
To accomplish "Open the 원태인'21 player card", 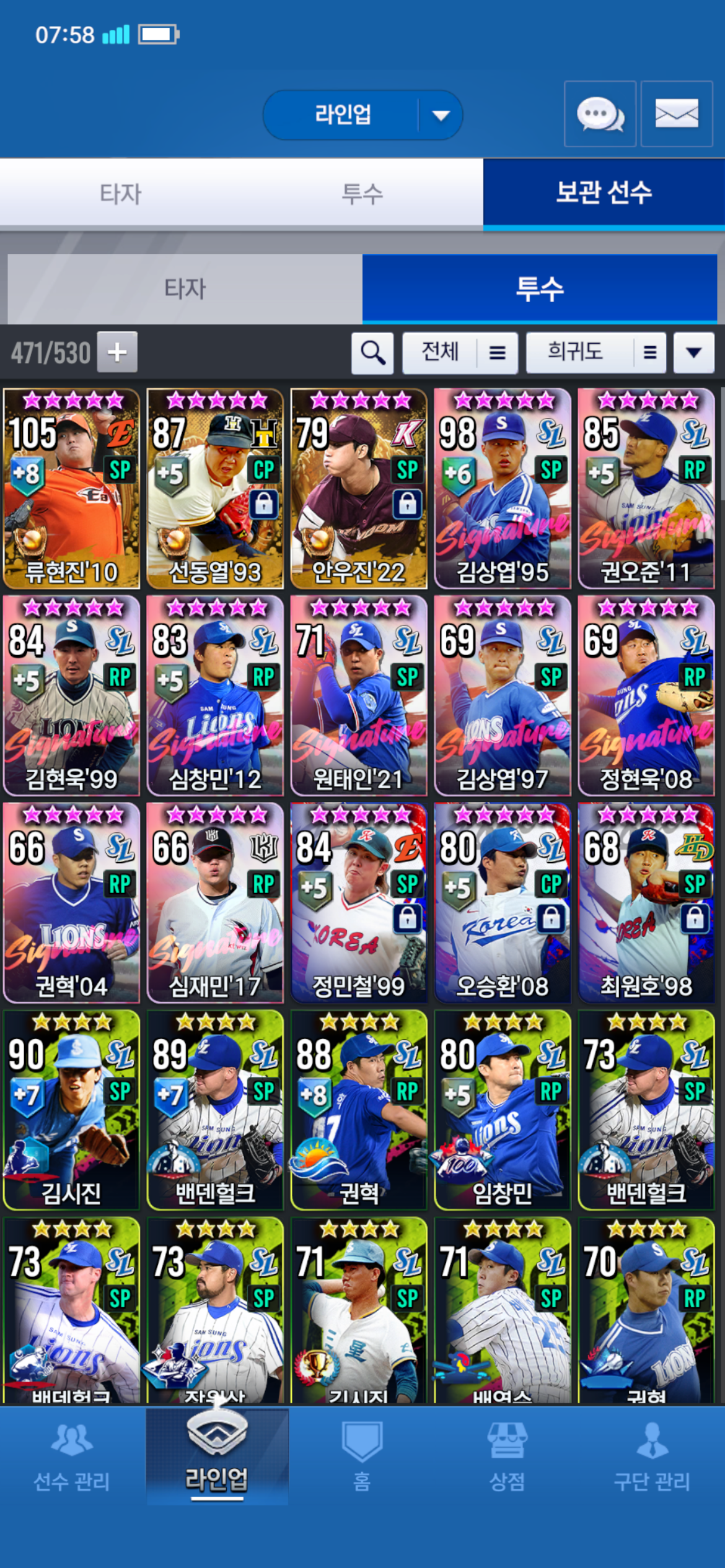I will tap(359, 695).
